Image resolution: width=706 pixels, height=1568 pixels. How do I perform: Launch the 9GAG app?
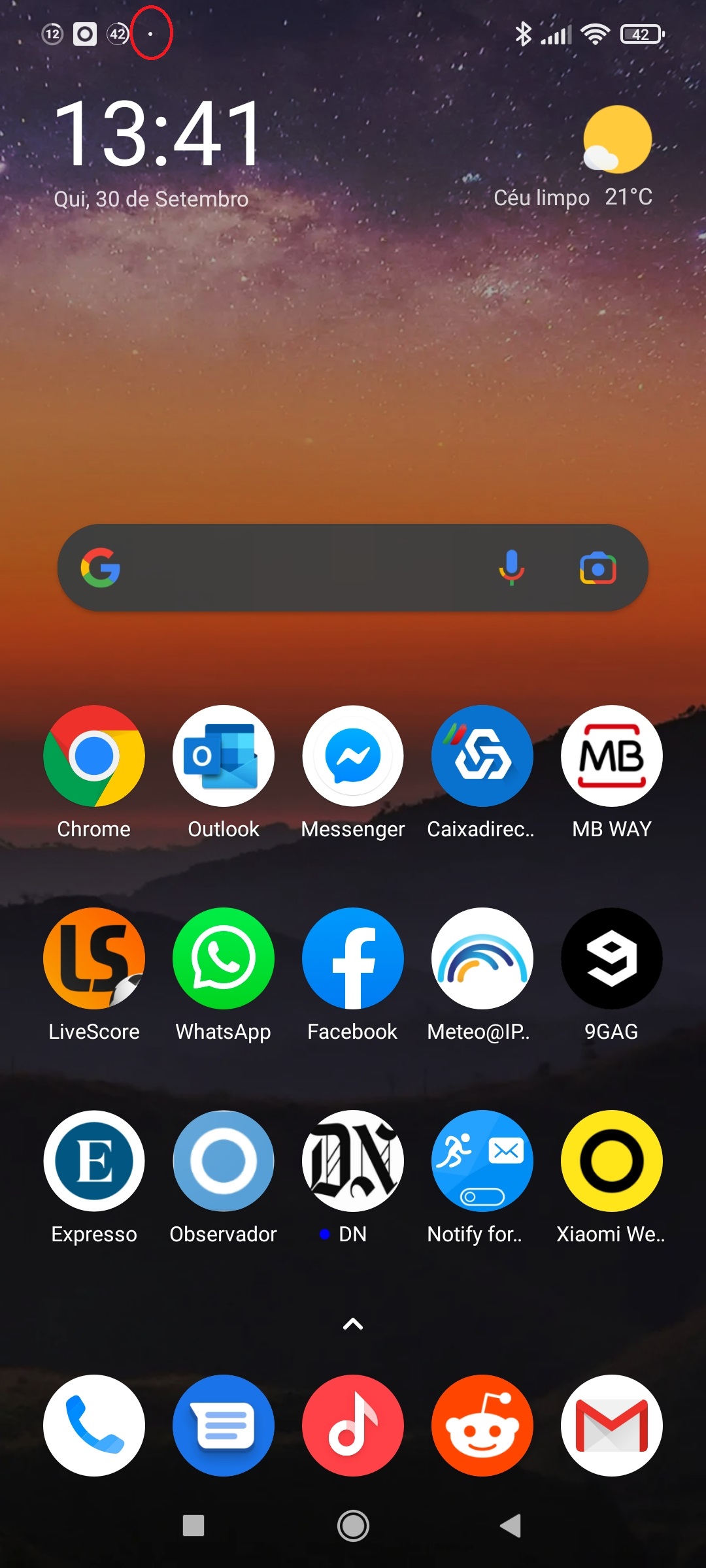pos(612,958)
